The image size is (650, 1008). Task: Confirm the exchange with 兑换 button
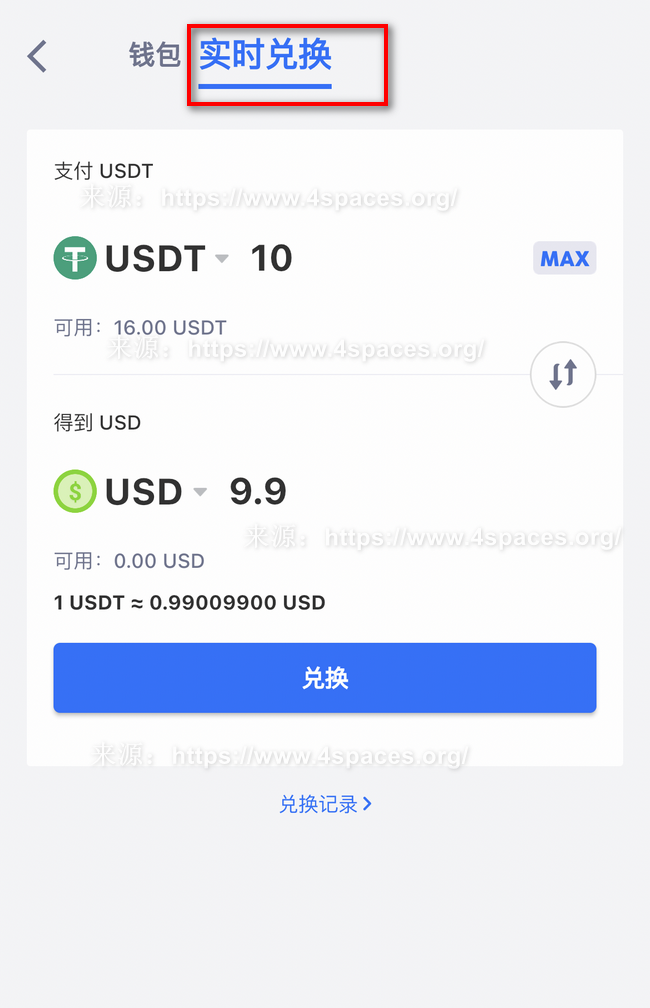(325, 678)
